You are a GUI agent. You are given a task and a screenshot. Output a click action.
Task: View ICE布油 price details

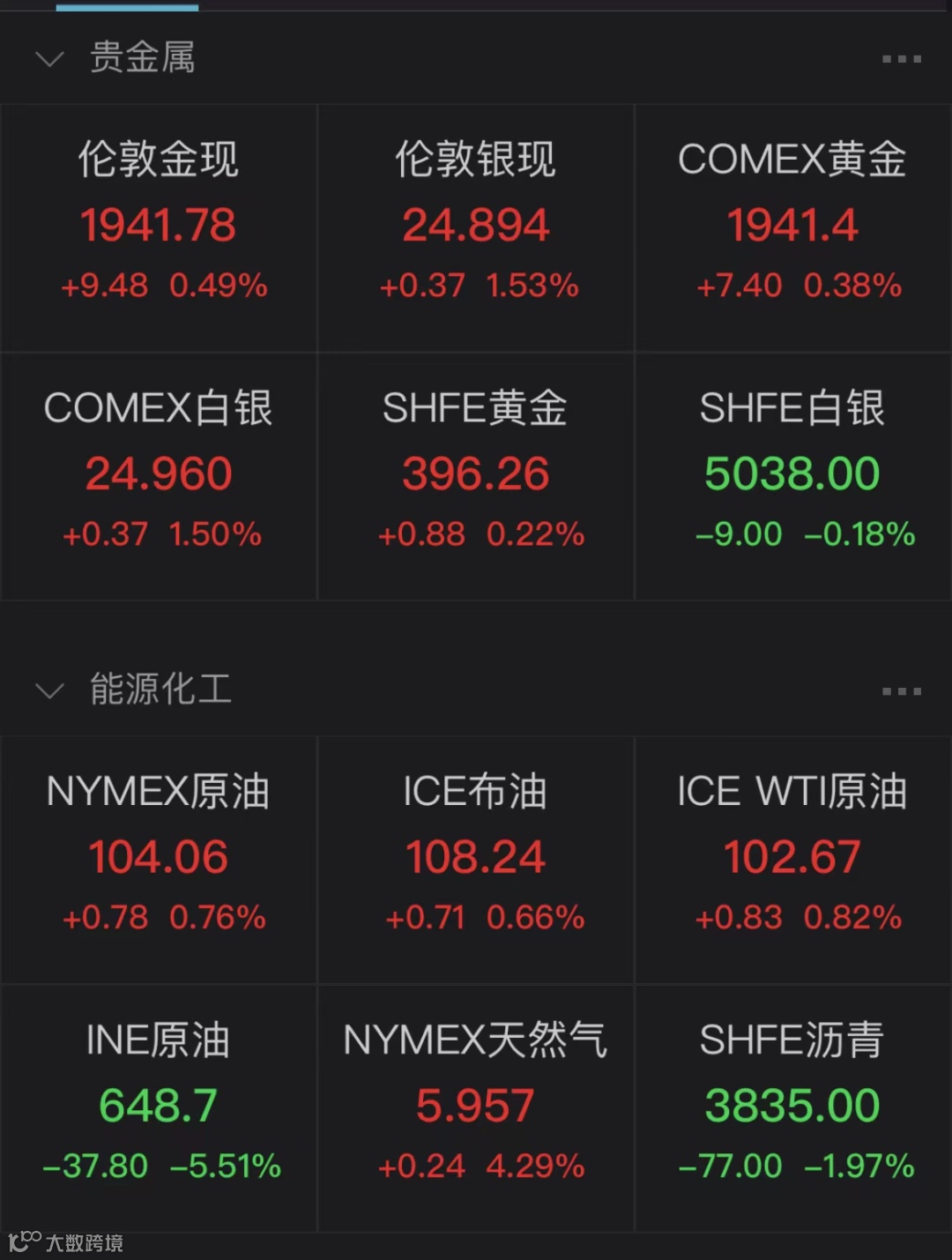[x=476, y=860]
